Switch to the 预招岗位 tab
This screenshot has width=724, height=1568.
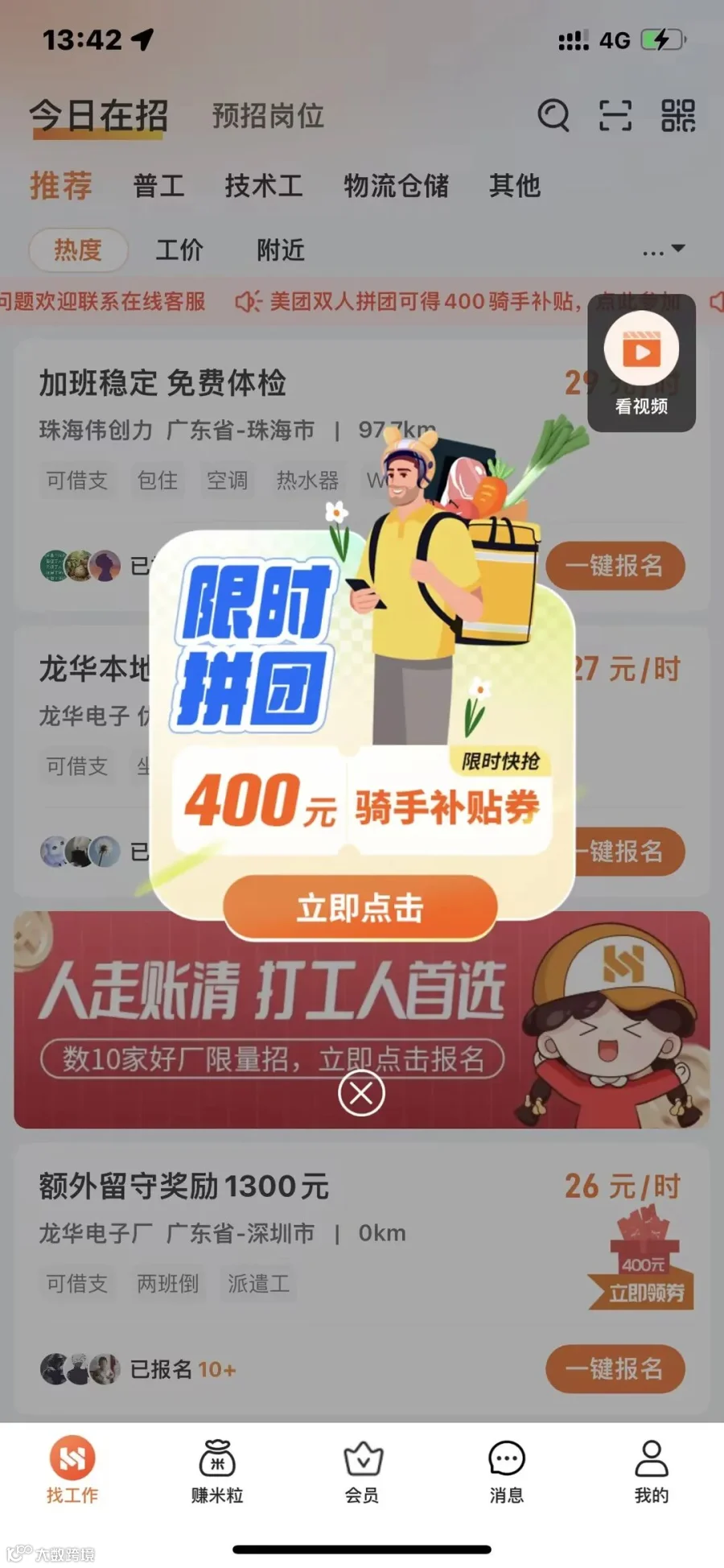point(268,116)
